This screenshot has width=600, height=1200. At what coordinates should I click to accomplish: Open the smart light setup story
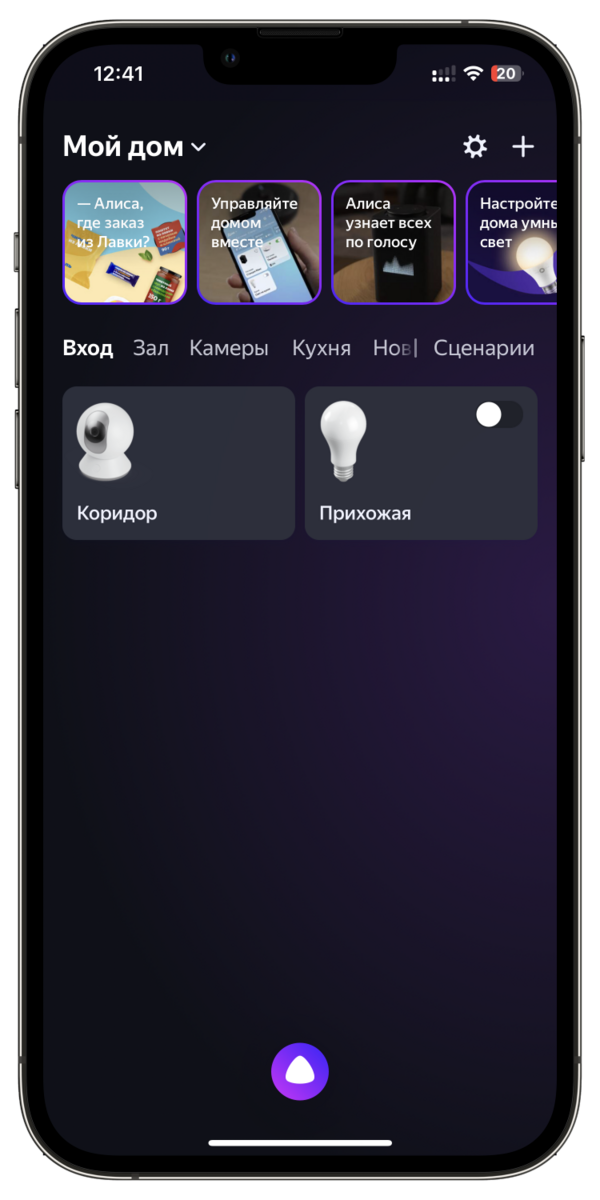click(x=511, y=242)
